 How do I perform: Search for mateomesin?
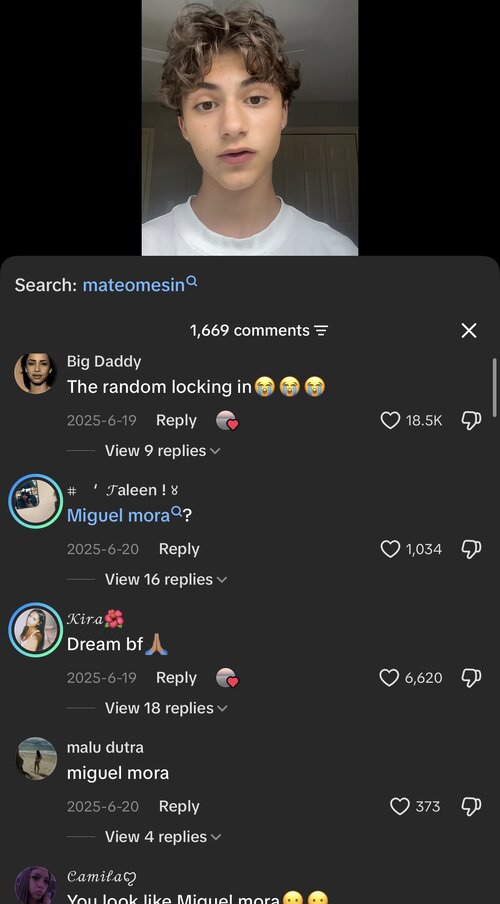[x=140, y=284]
